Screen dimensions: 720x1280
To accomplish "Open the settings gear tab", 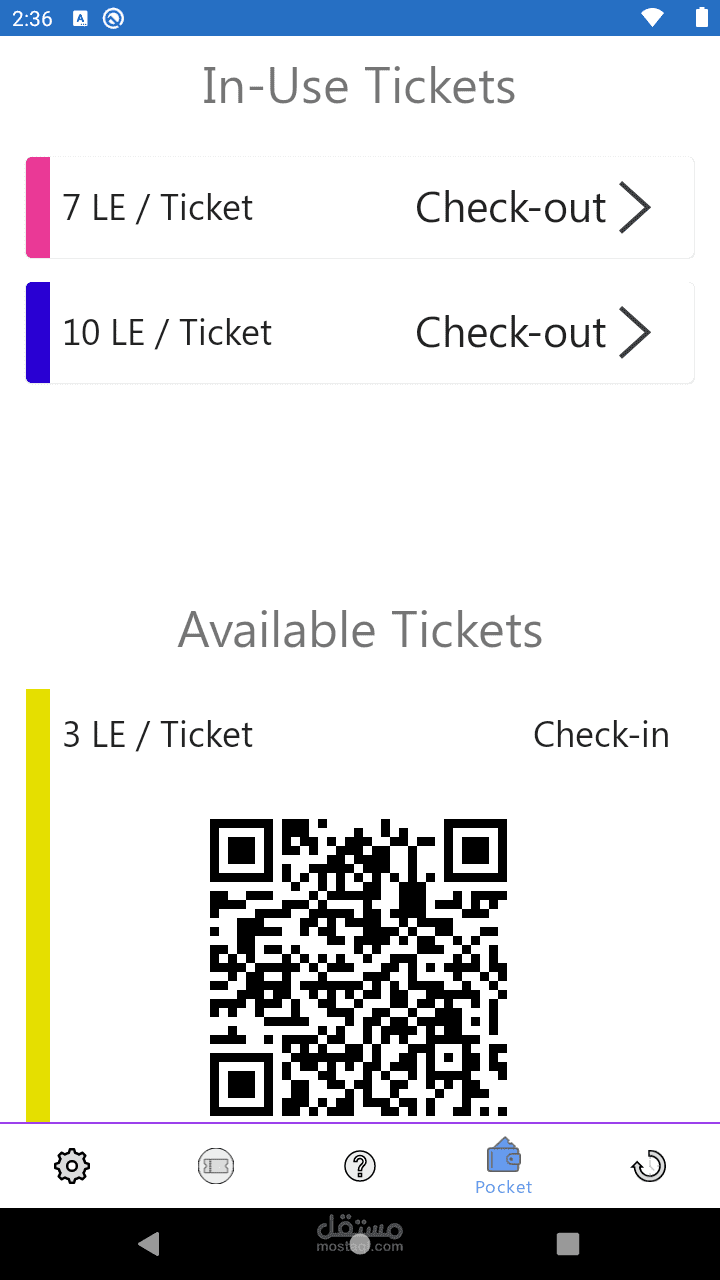I will [x=72, y=1166].
